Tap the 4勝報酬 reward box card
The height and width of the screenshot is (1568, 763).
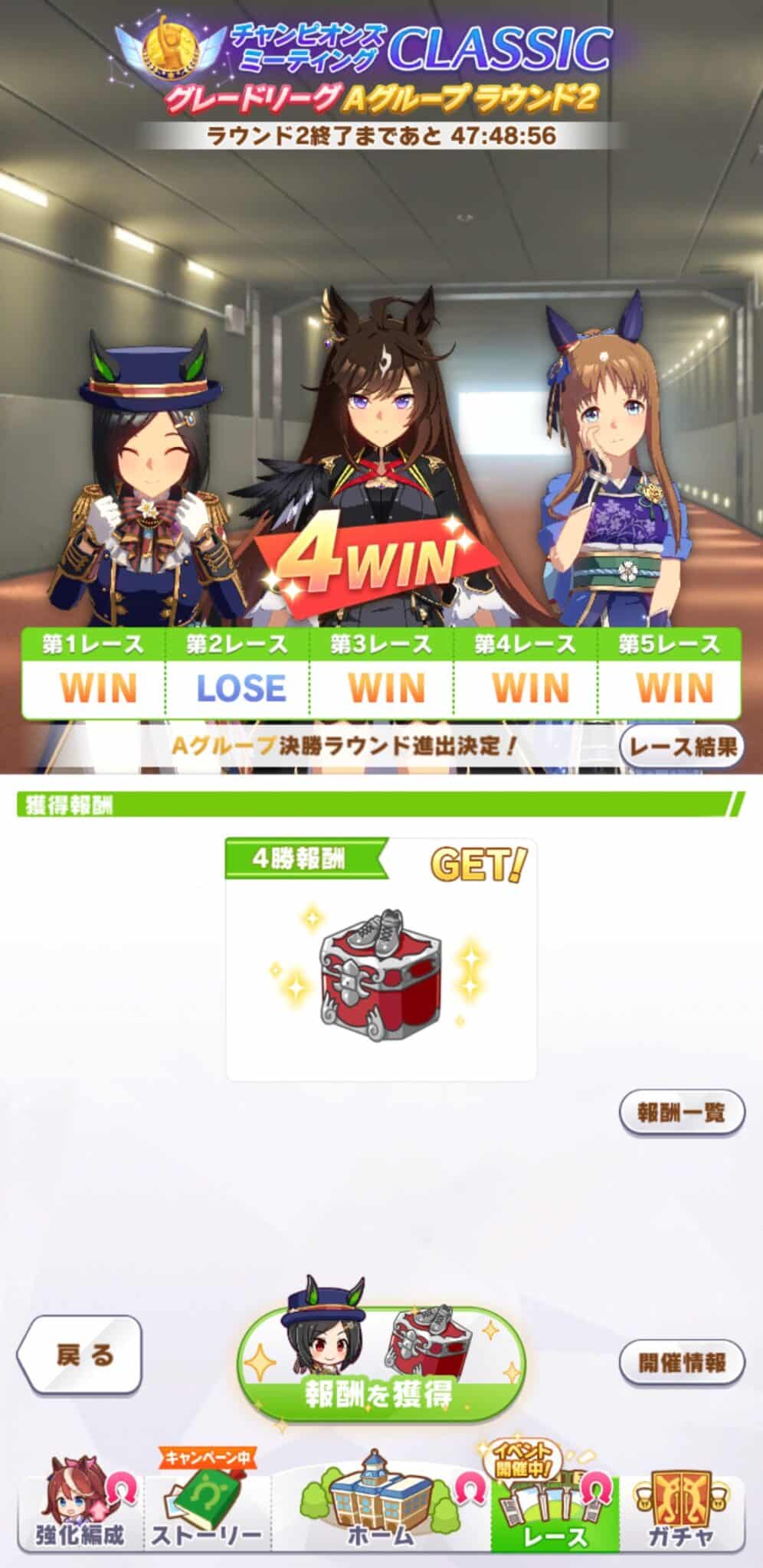point(381,960)
